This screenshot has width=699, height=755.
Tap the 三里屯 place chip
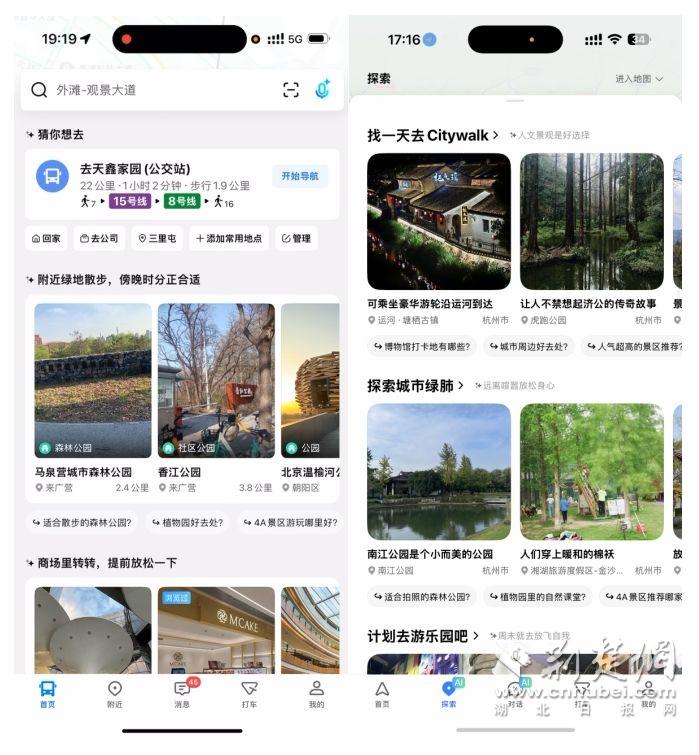(x=157, y=239)
